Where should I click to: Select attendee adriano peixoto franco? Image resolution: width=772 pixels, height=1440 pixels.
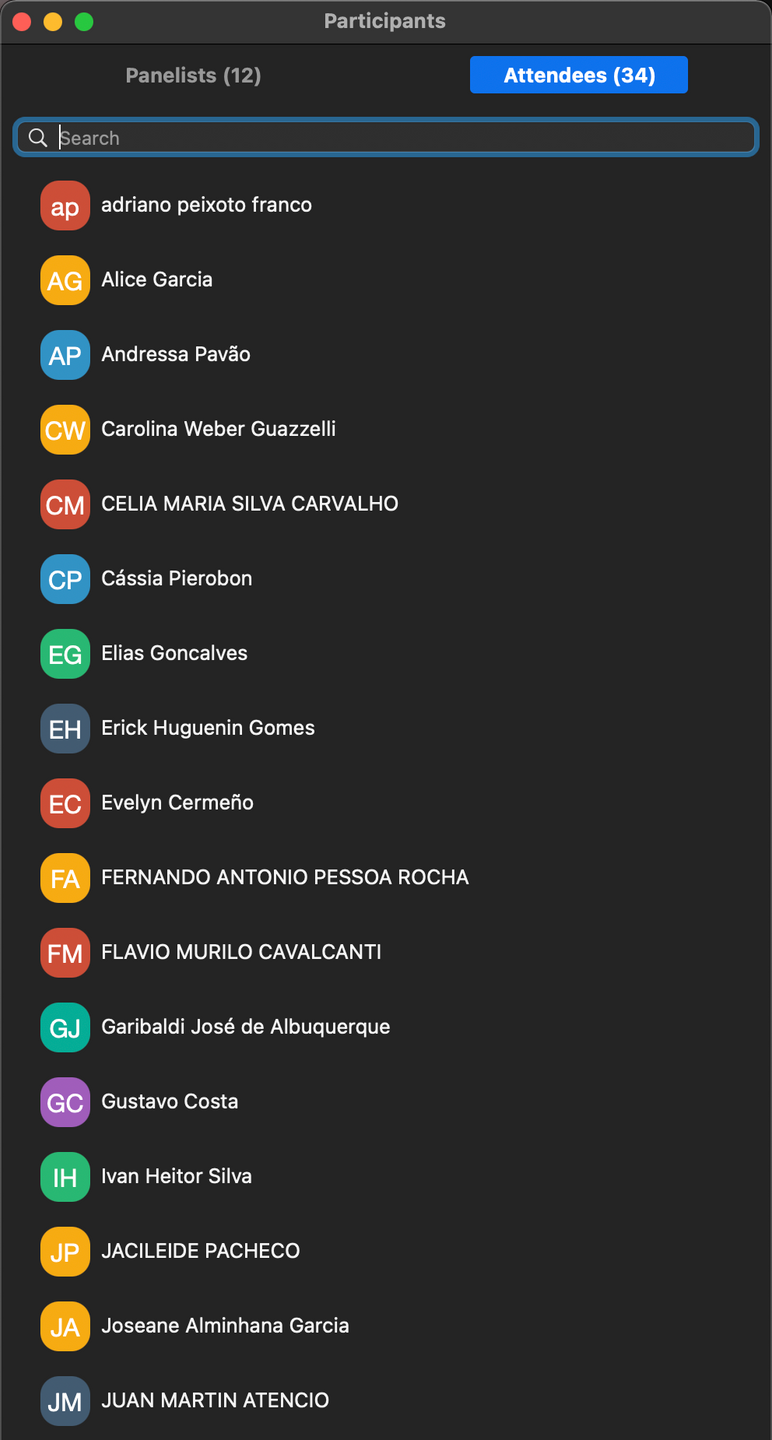point(206,205)
